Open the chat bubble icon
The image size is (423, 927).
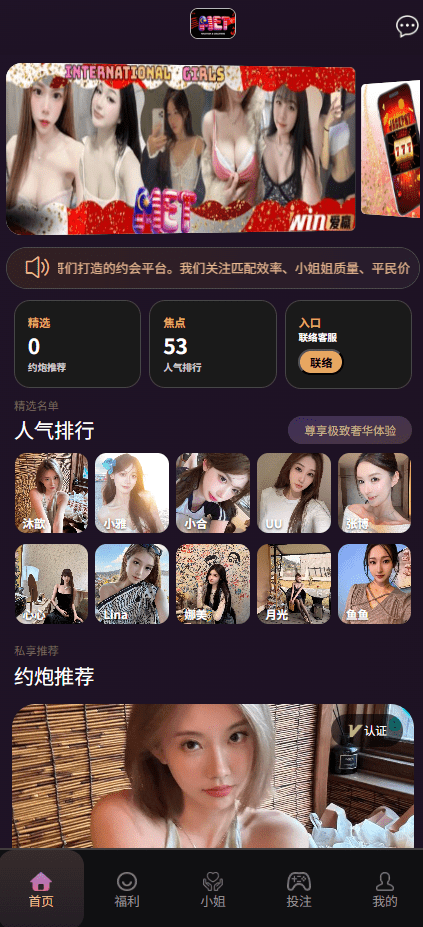406,27
